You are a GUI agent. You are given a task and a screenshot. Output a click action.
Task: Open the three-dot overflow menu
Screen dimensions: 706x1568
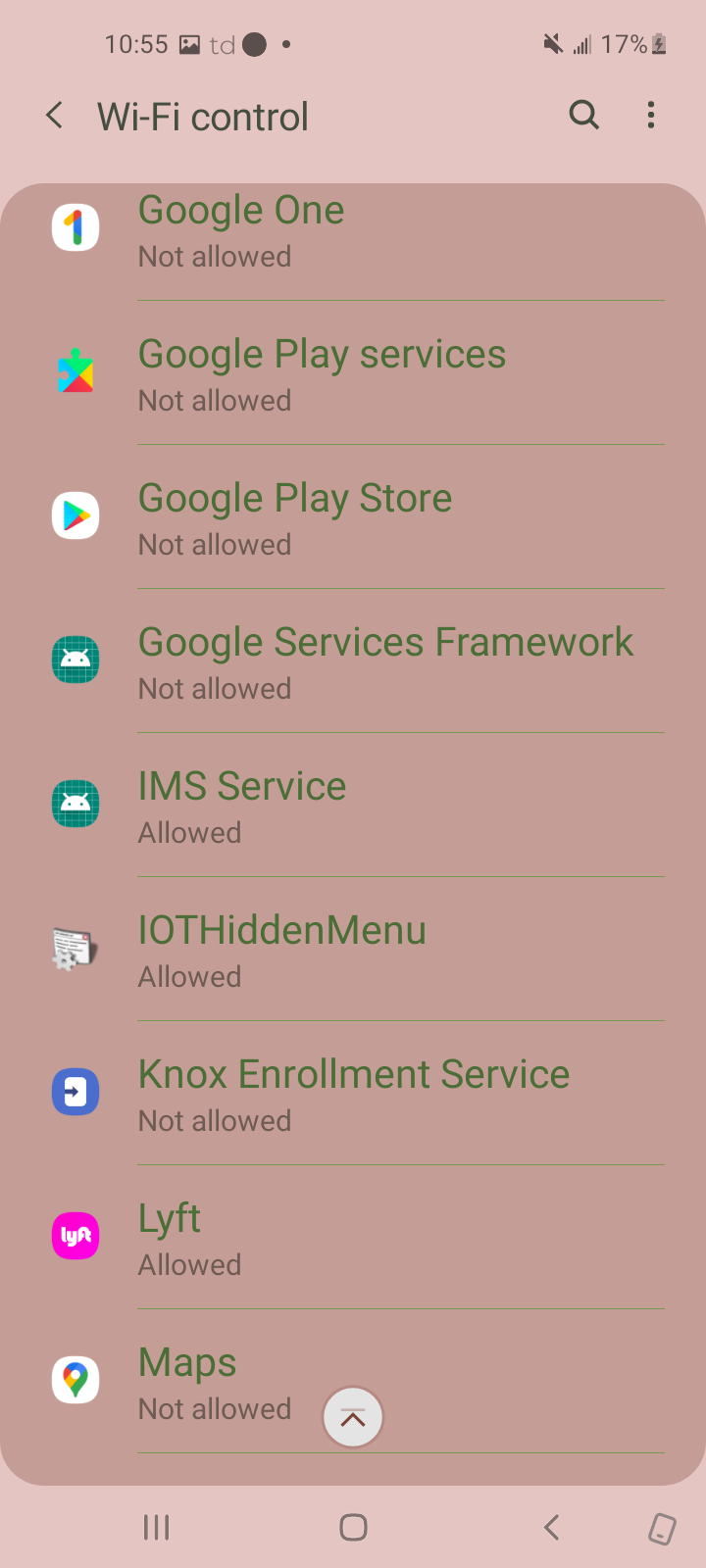[x=651, y=116]
